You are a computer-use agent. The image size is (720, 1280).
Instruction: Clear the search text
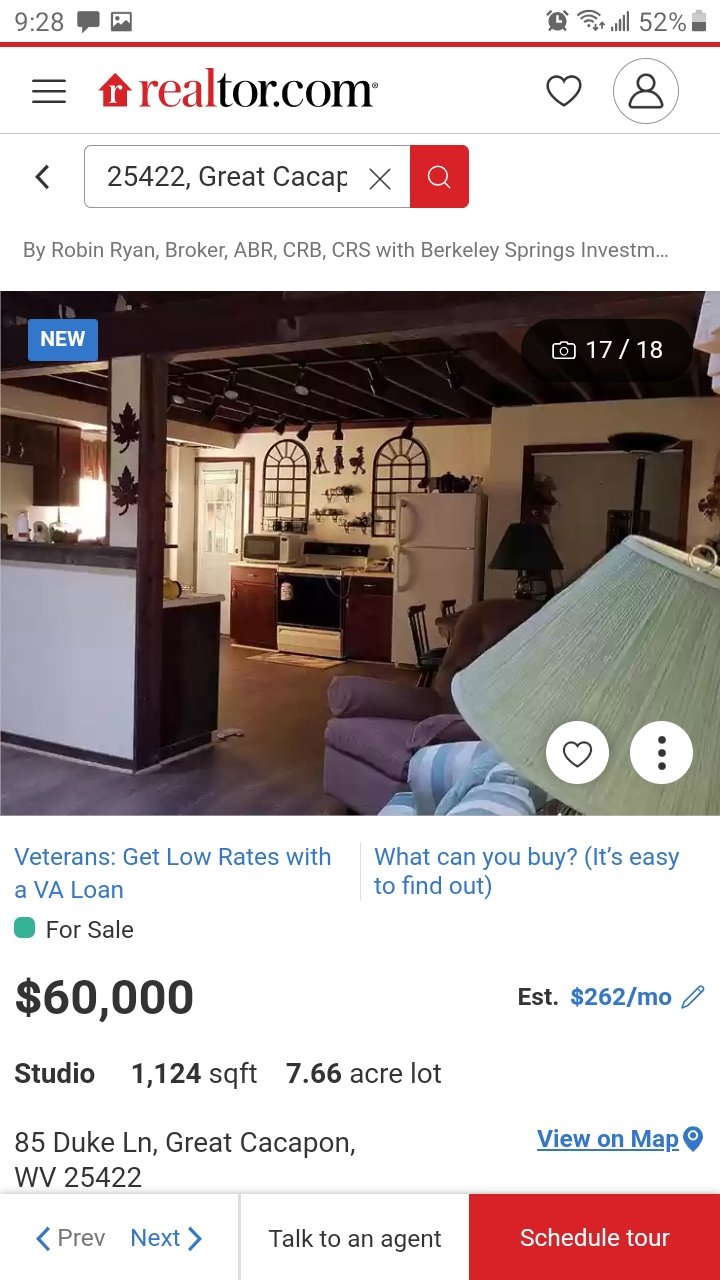click(380, 178)
